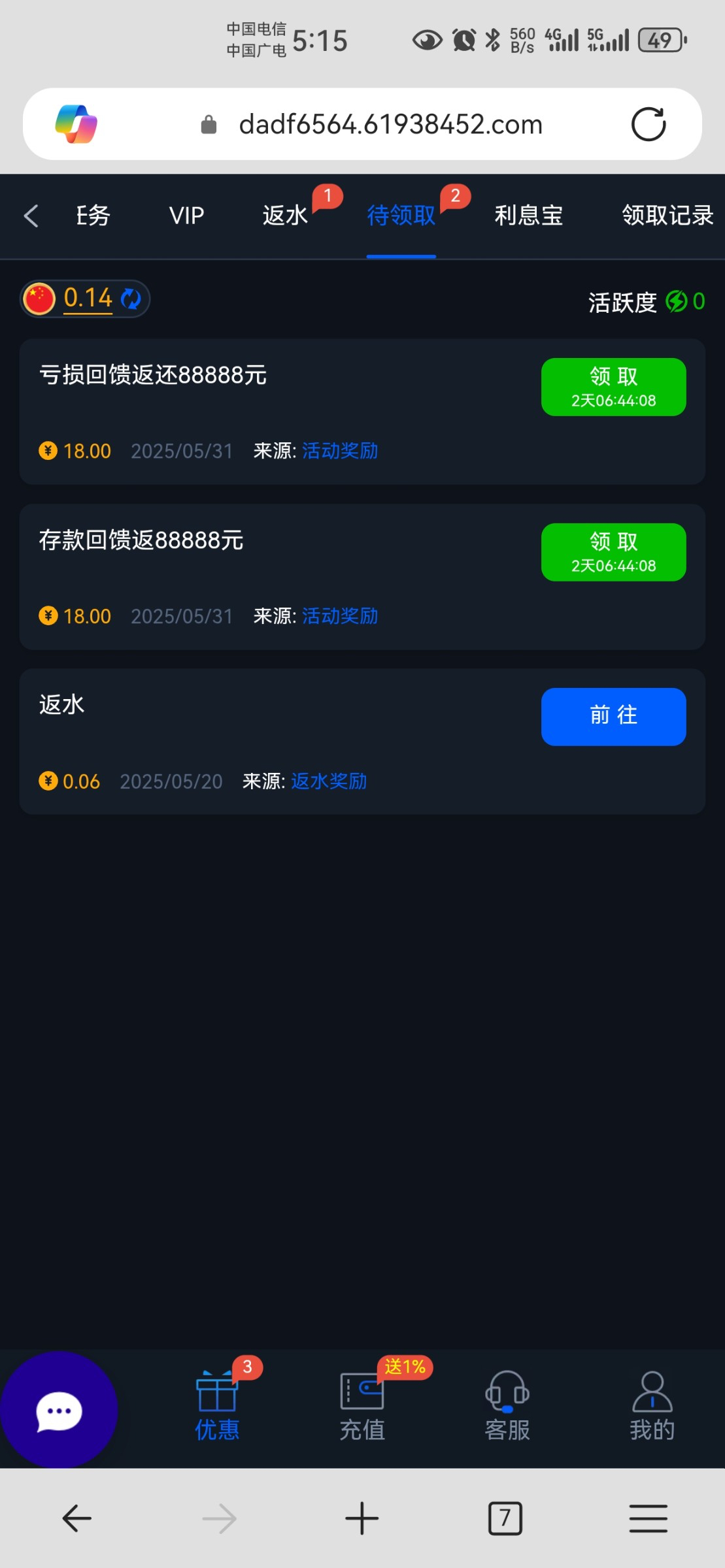The image size is (725, 1568).
Task: View the 7 open browser tabs
Action: coord(505,1518)
